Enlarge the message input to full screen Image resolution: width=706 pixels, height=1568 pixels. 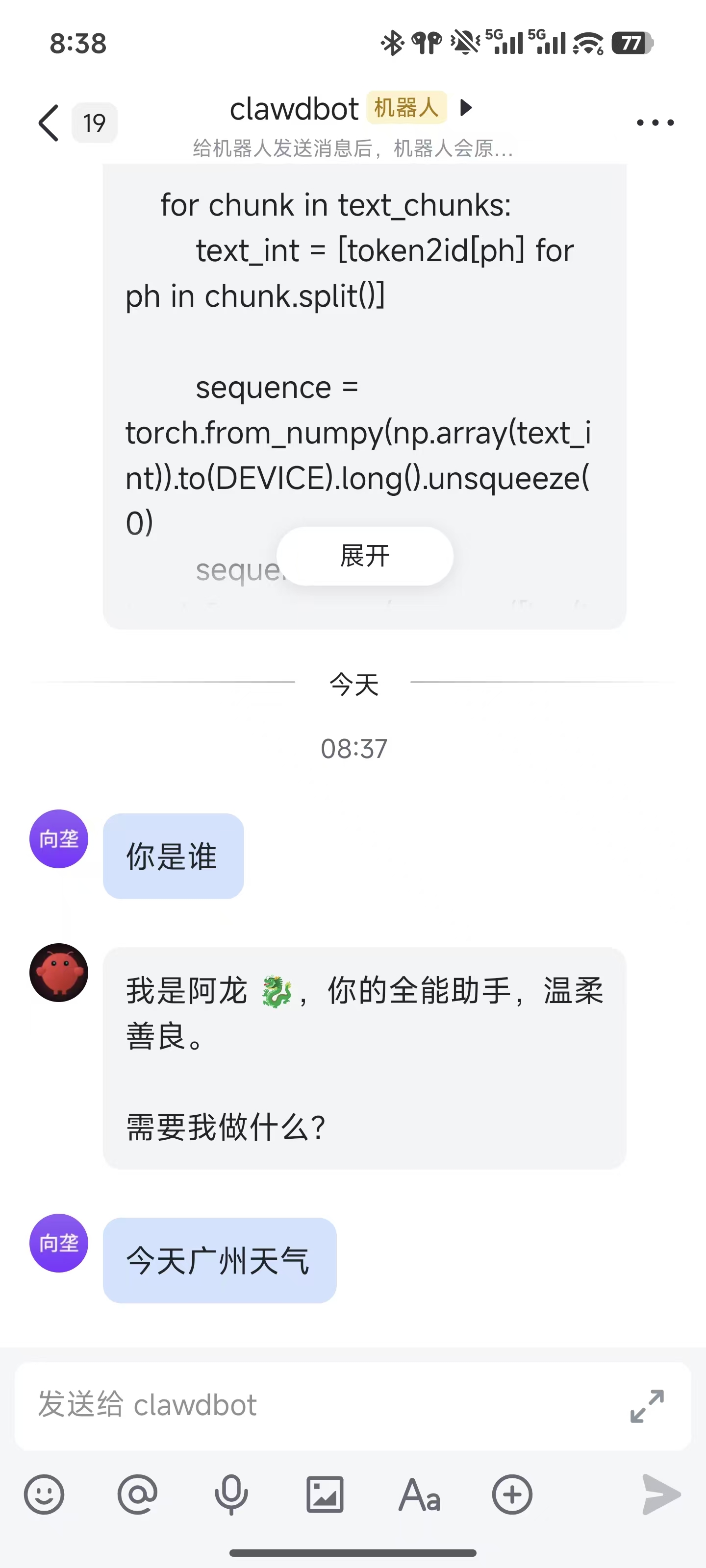[x=647, y=1406]
